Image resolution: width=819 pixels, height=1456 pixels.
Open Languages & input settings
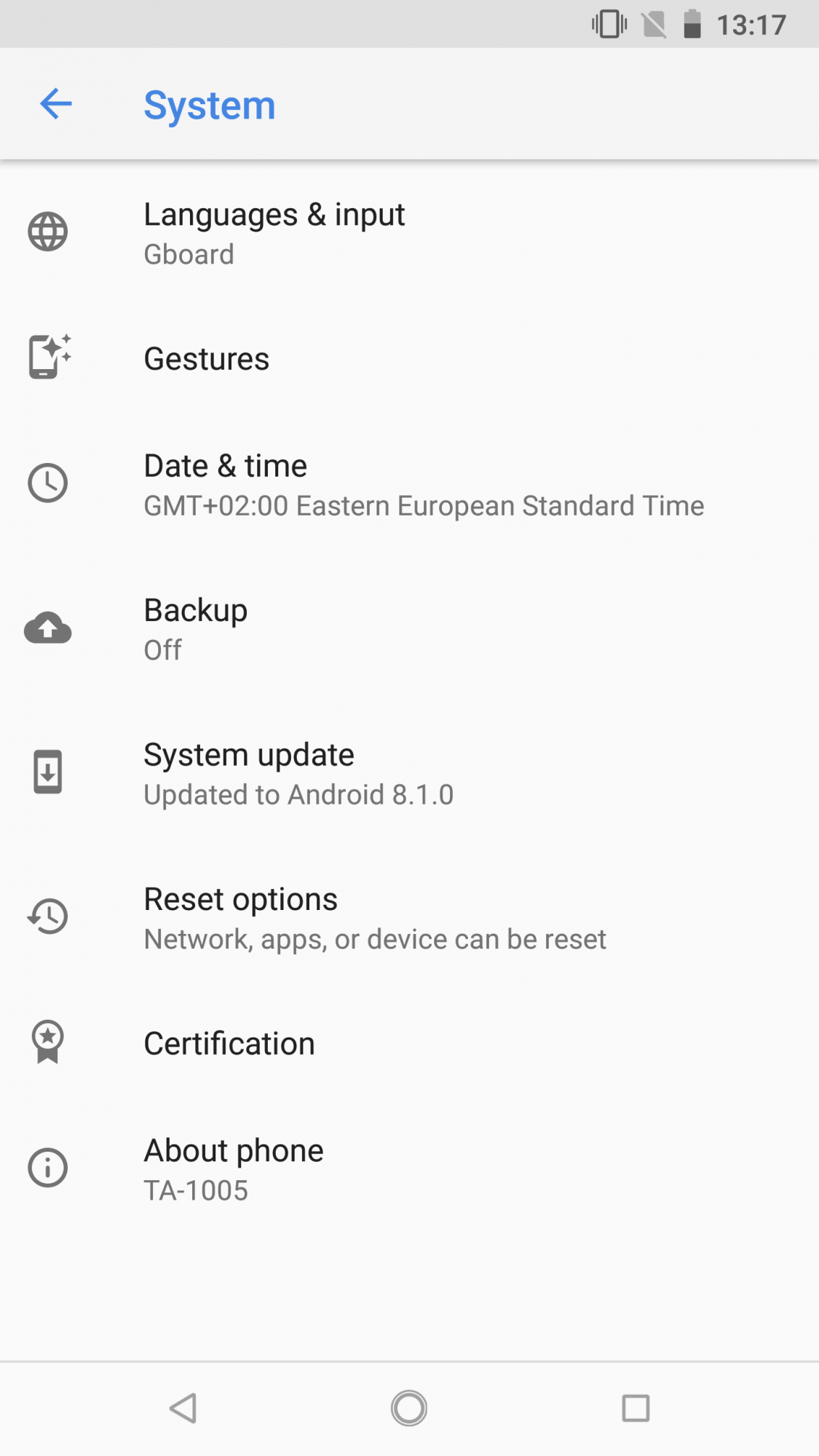[x=274, y=233]
